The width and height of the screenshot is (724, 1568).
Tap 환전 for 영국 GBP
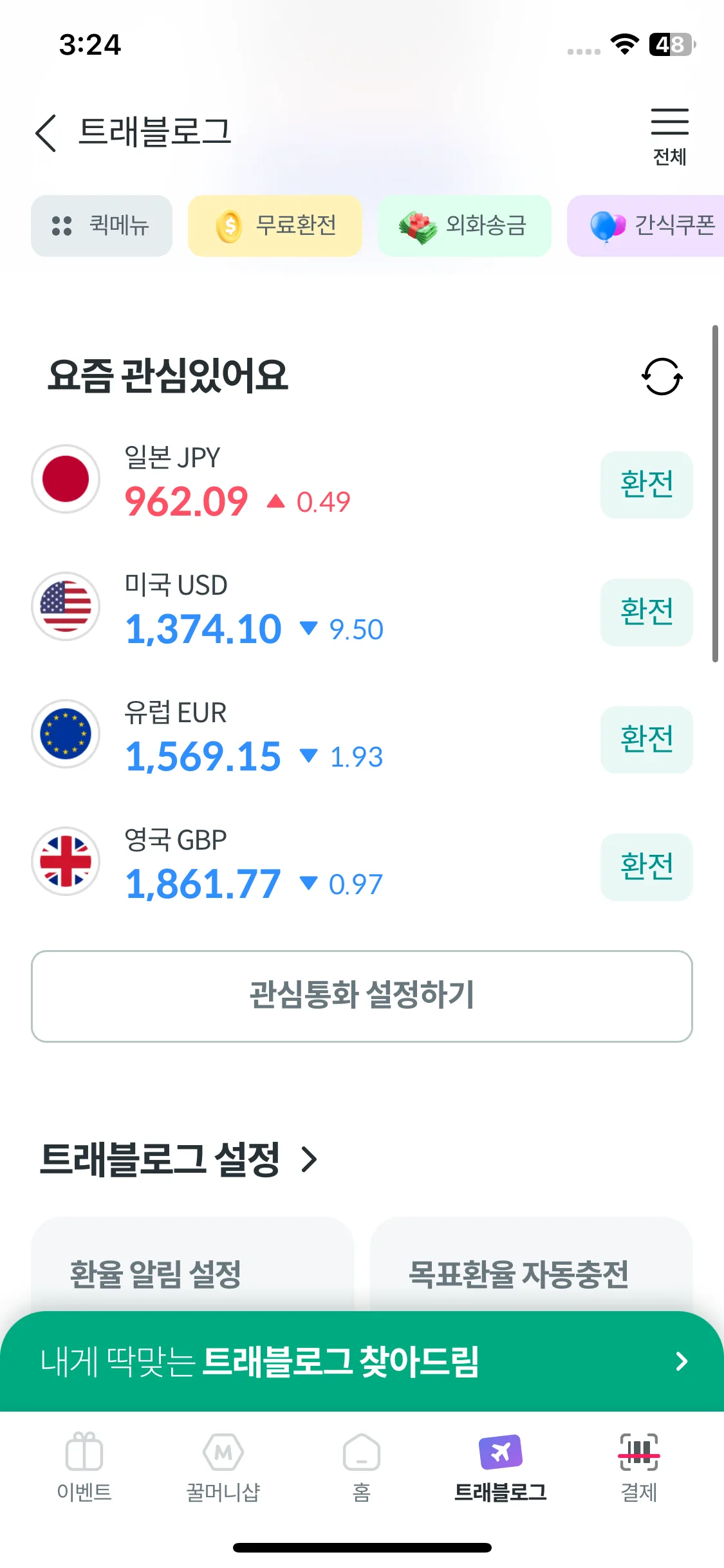tap(646, 867)
